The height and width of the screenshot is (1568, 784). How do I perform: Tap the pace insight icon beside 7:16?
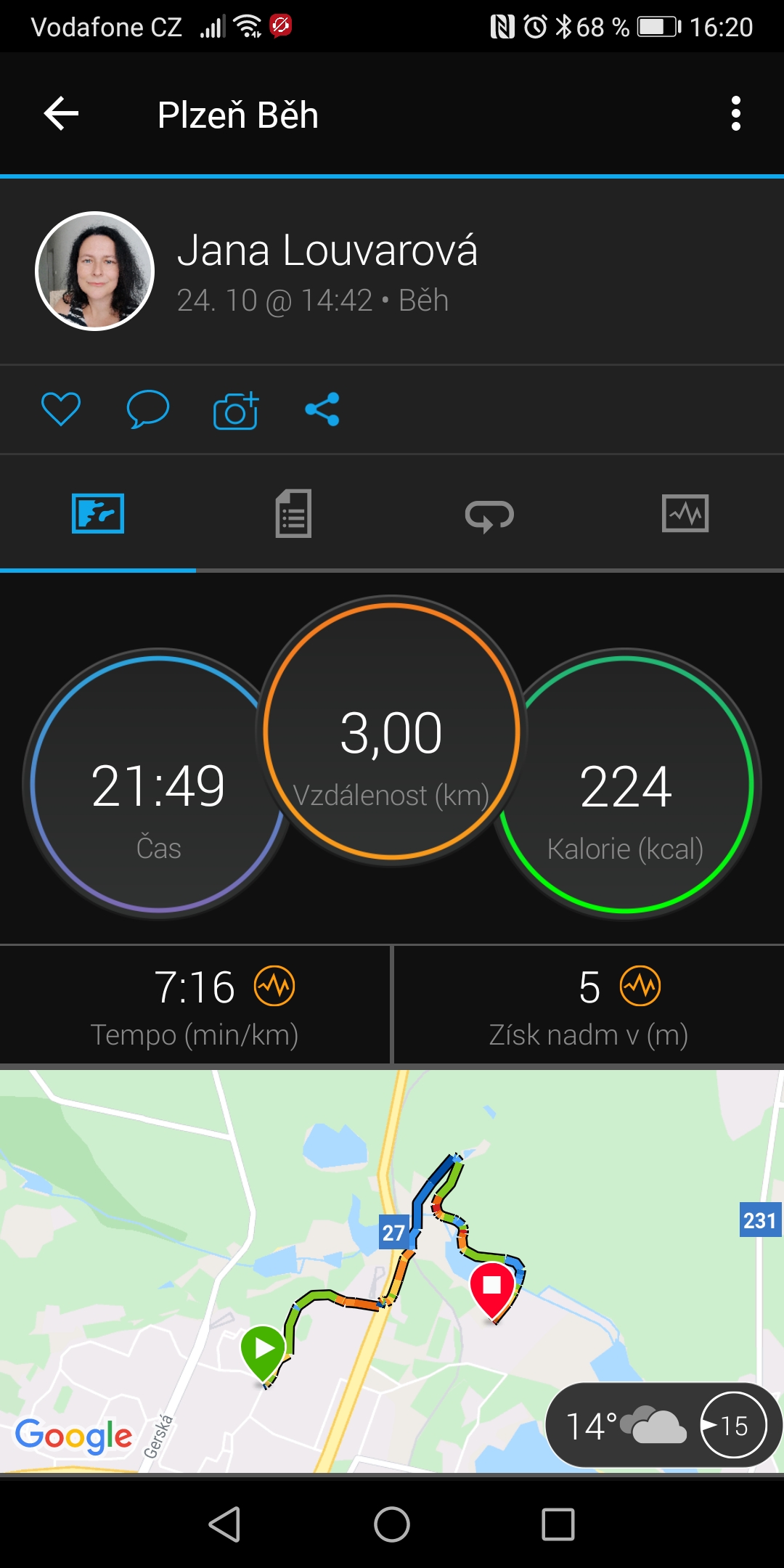274,987
